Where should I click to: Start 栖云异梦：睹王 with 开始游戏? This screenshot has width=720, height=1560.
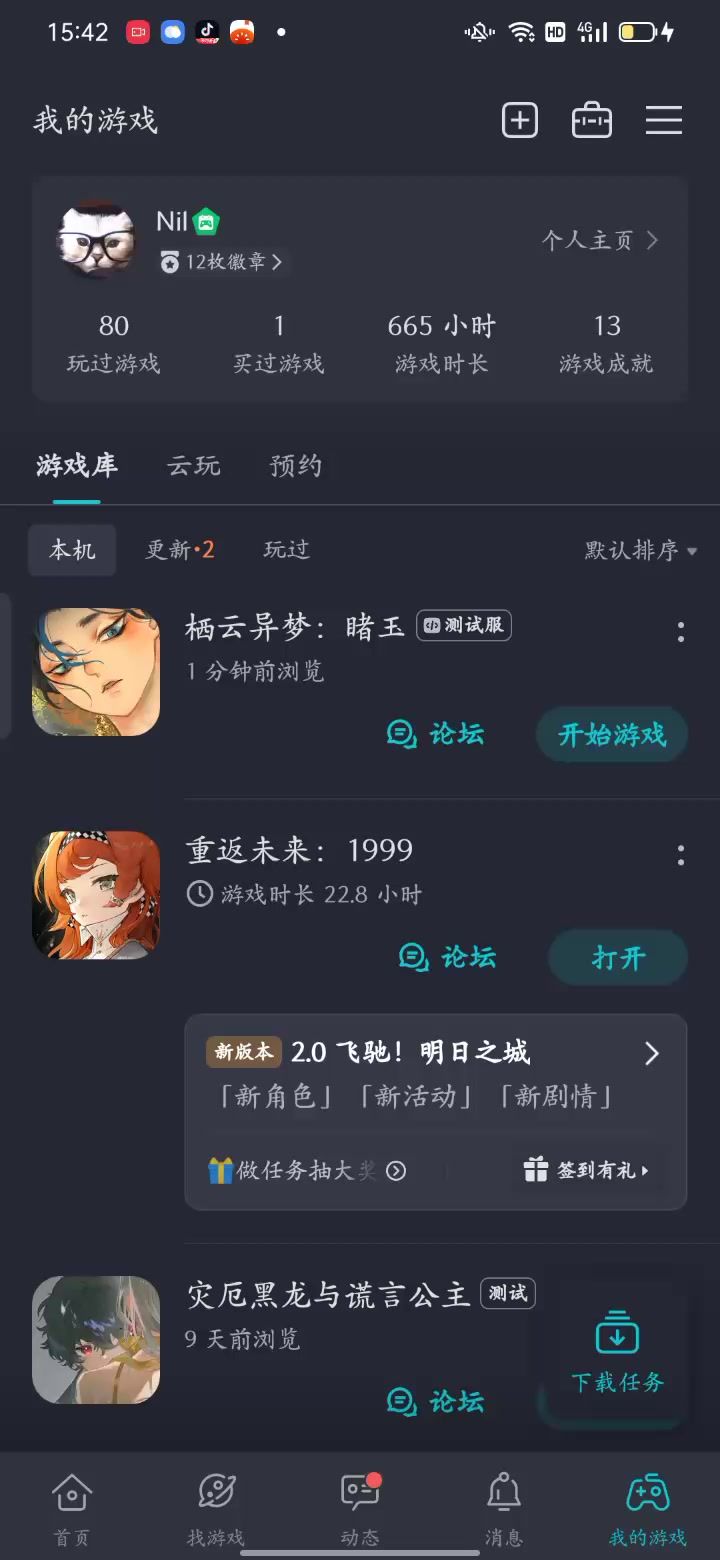[x=612, y=735]
